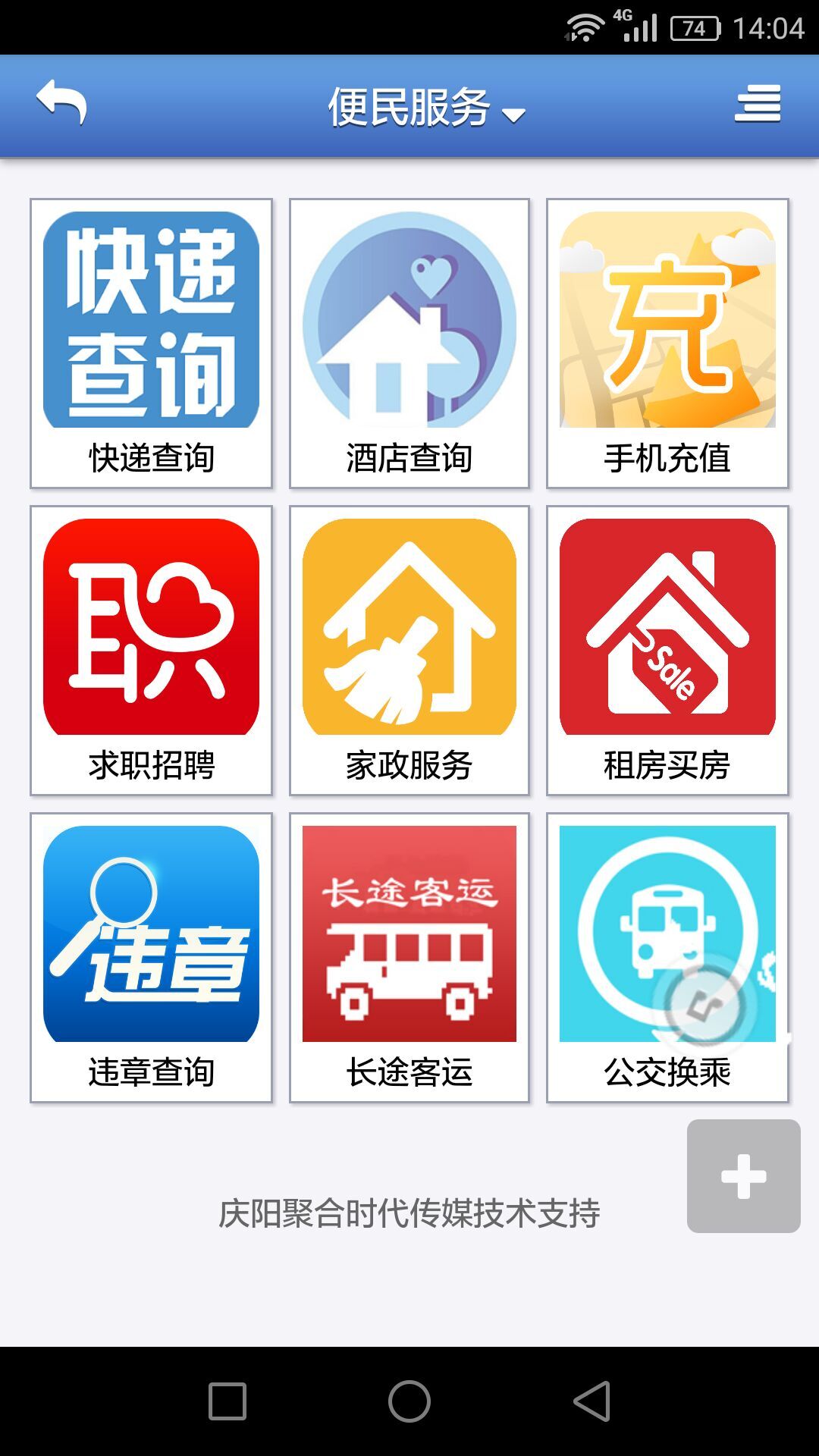Open 快递查询 express tracking tile

pos(151,343)
